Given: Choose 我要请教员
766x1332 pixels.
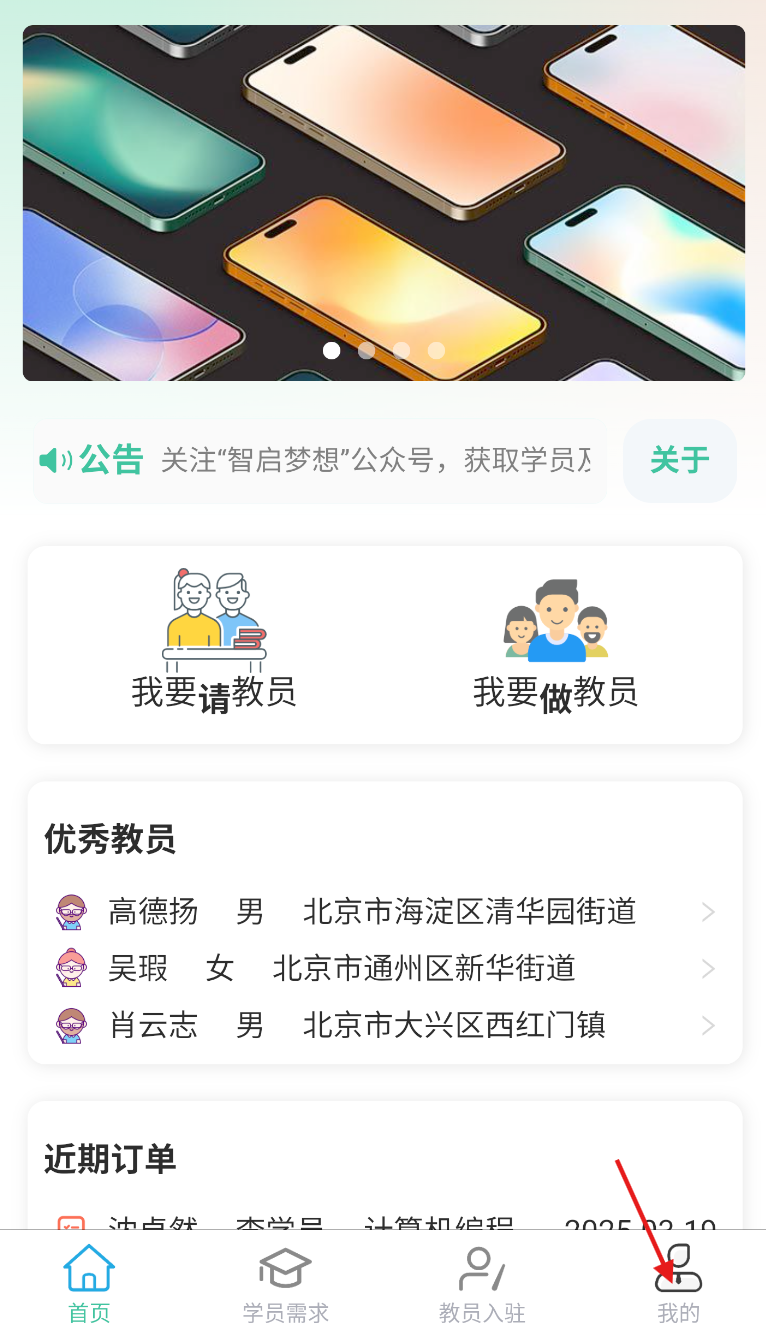Looking at the screenshot, I should (x=214, y=645).
